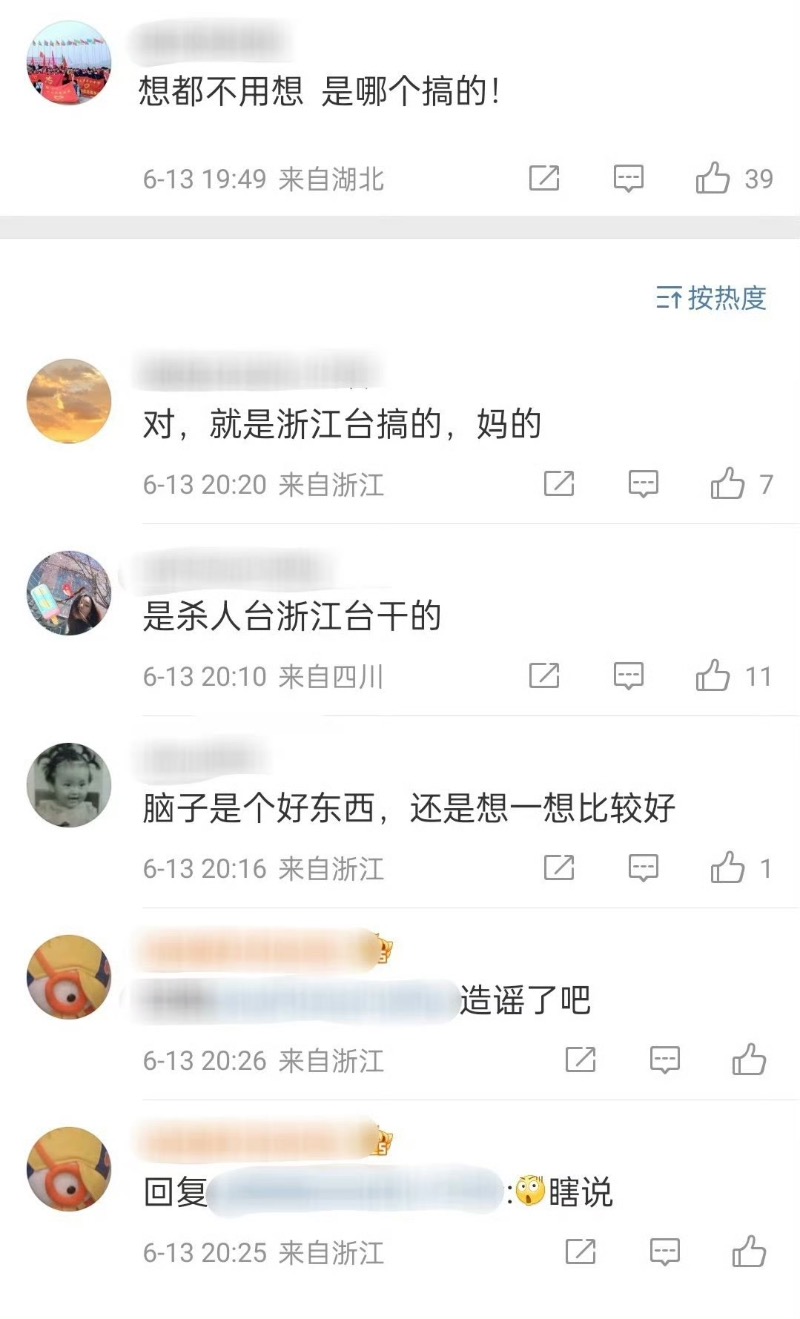Reply to the comment '对，就是浙江台搞的，妈的'

pos(643,485)
